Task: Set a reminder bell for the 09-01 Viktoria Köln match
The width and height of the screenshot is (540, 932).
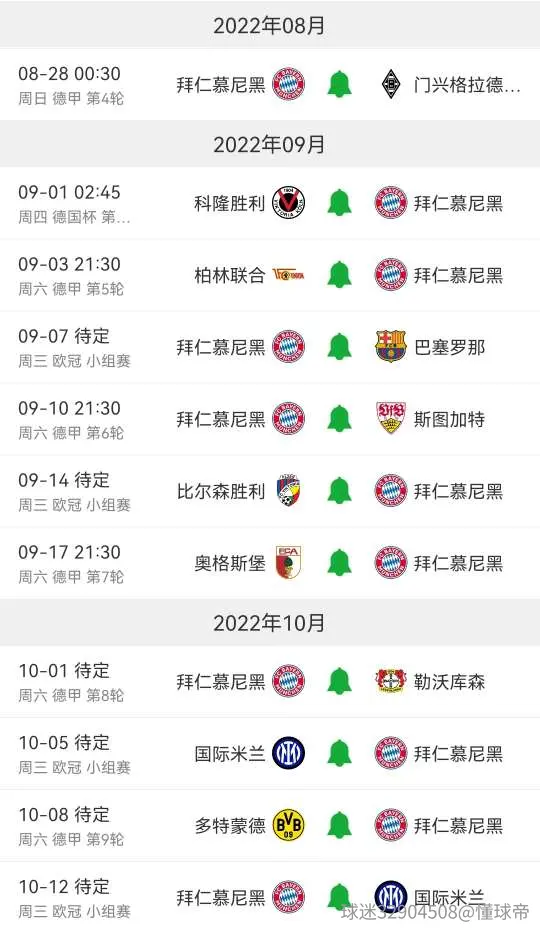Action: pyautogui.click(x=340, y=203)
